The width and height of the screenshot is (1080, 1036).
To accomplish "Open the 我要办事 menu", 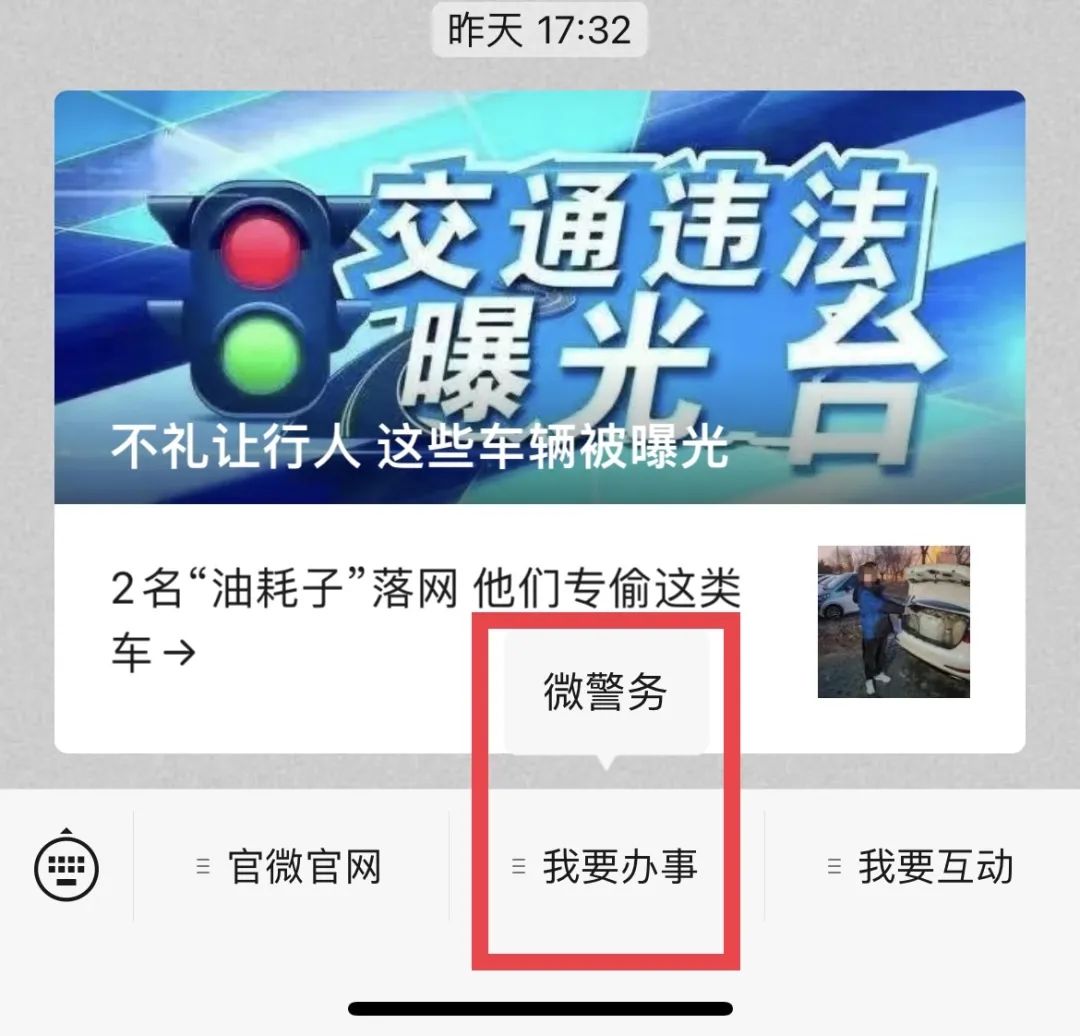I will point(606,867).
